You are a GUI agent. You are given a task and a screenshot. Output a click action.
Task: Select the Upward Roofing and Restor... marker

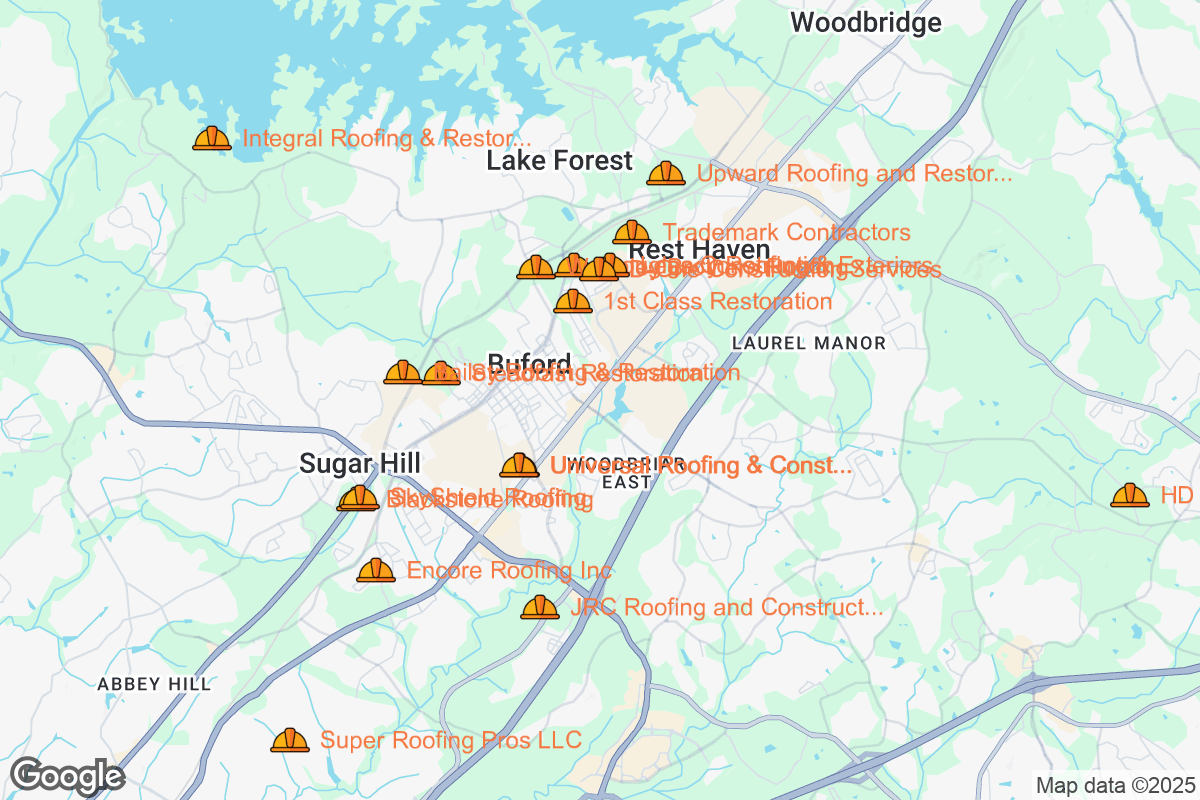(666, 174)
